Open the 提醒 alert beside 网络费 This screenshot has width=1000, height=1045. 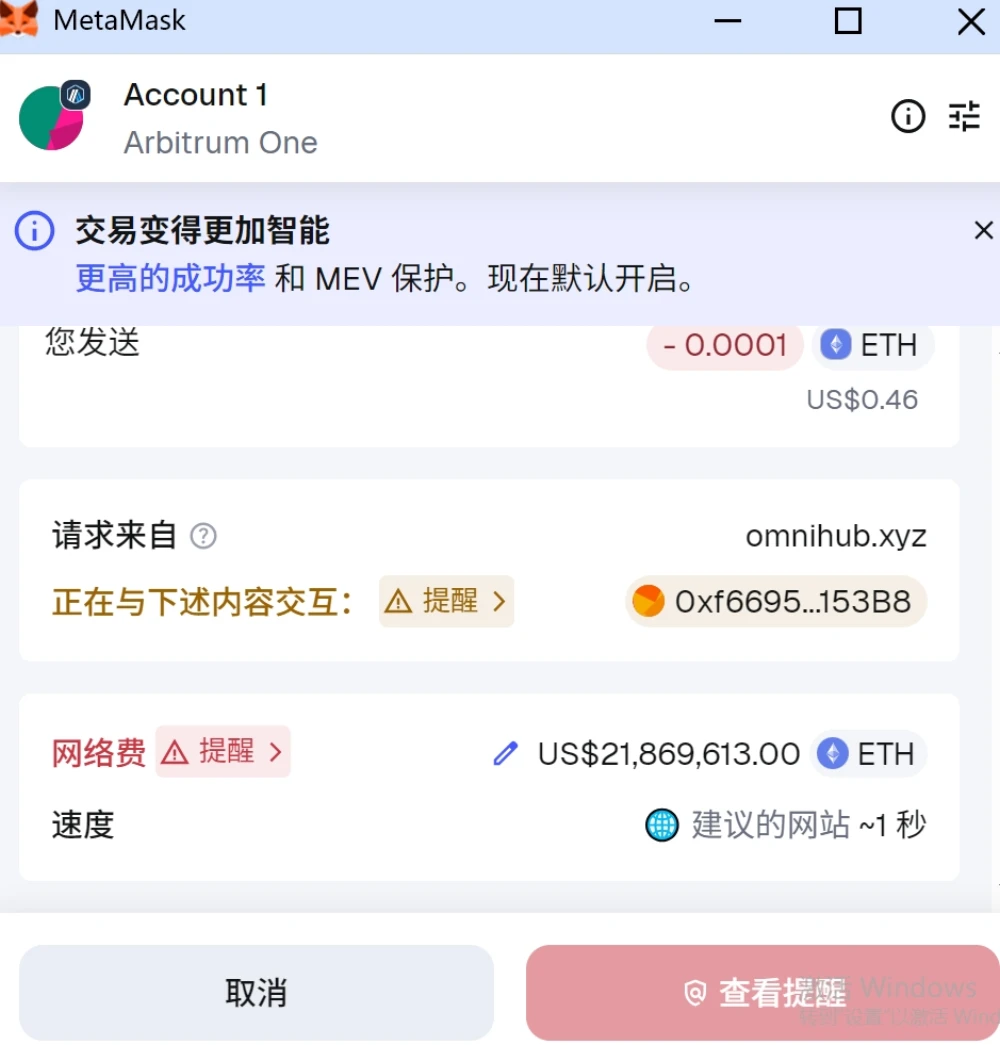coord(223,752)
